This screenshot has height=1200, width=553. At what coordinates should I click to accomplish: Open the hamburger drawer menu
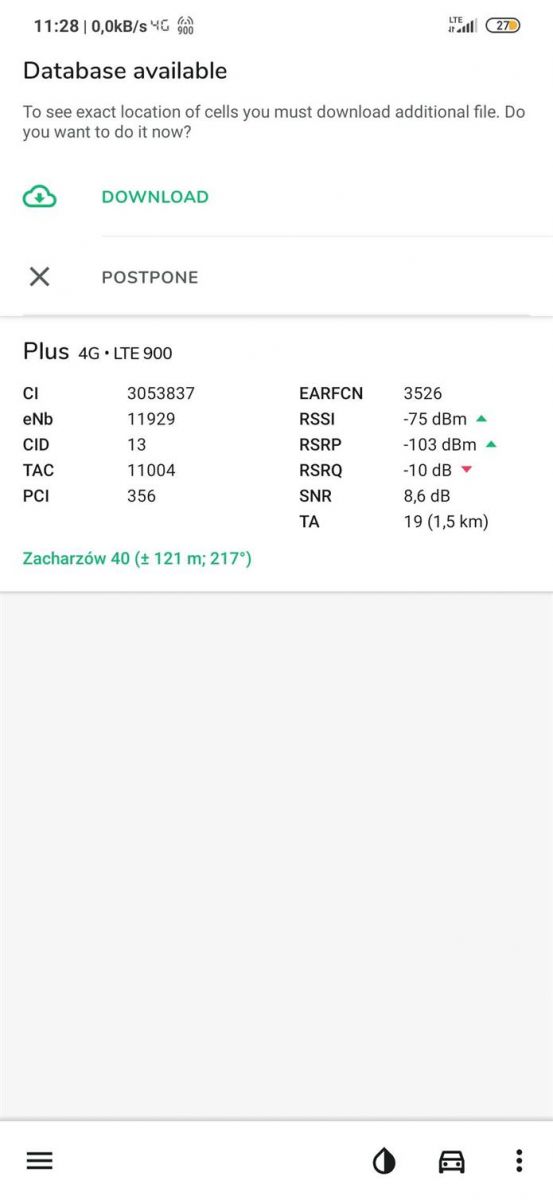coord(39,1160)
